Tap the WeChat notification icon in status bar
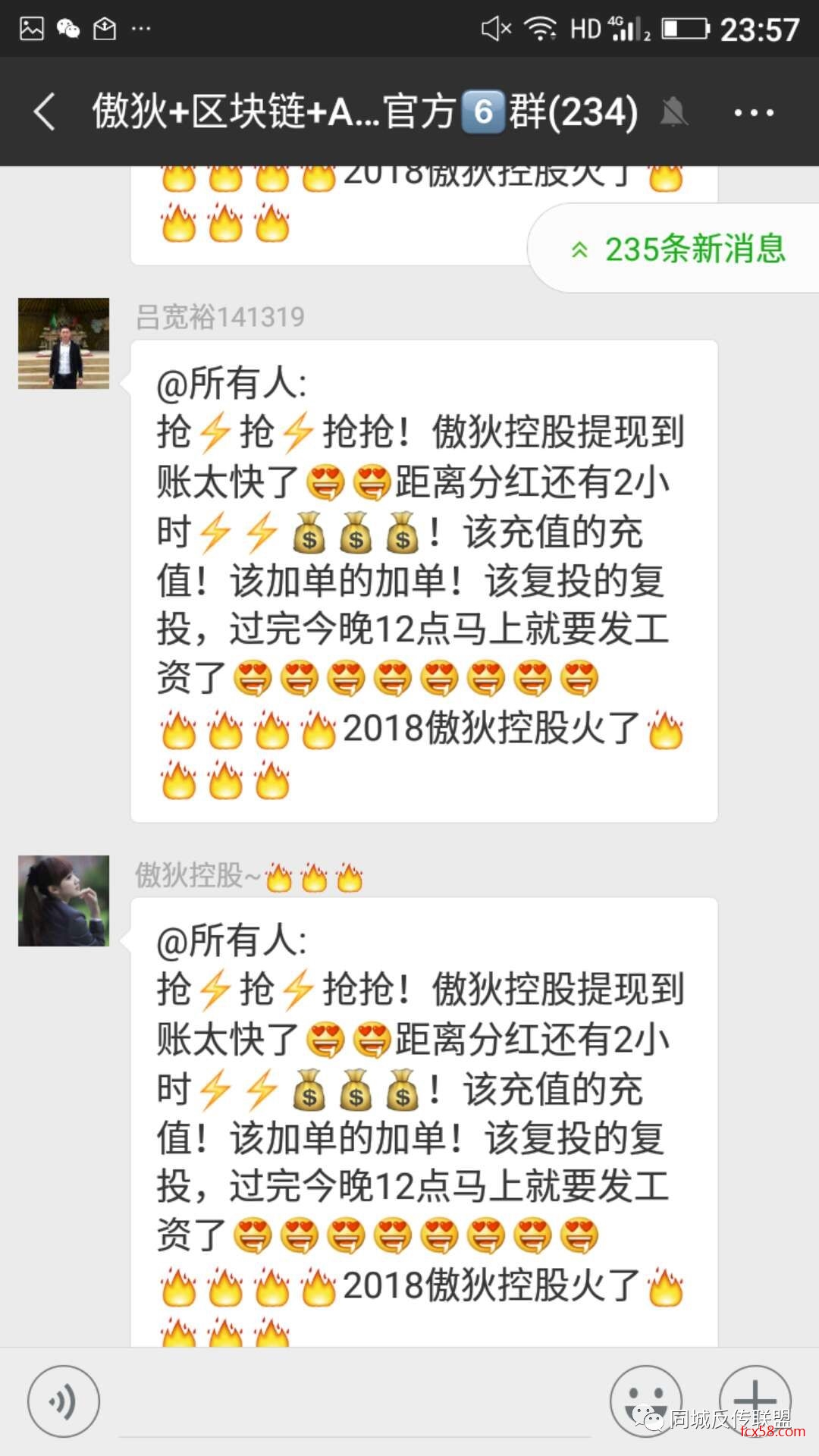Image resolution: width=819 pixels, height=1456 pixels. point(69,27)
